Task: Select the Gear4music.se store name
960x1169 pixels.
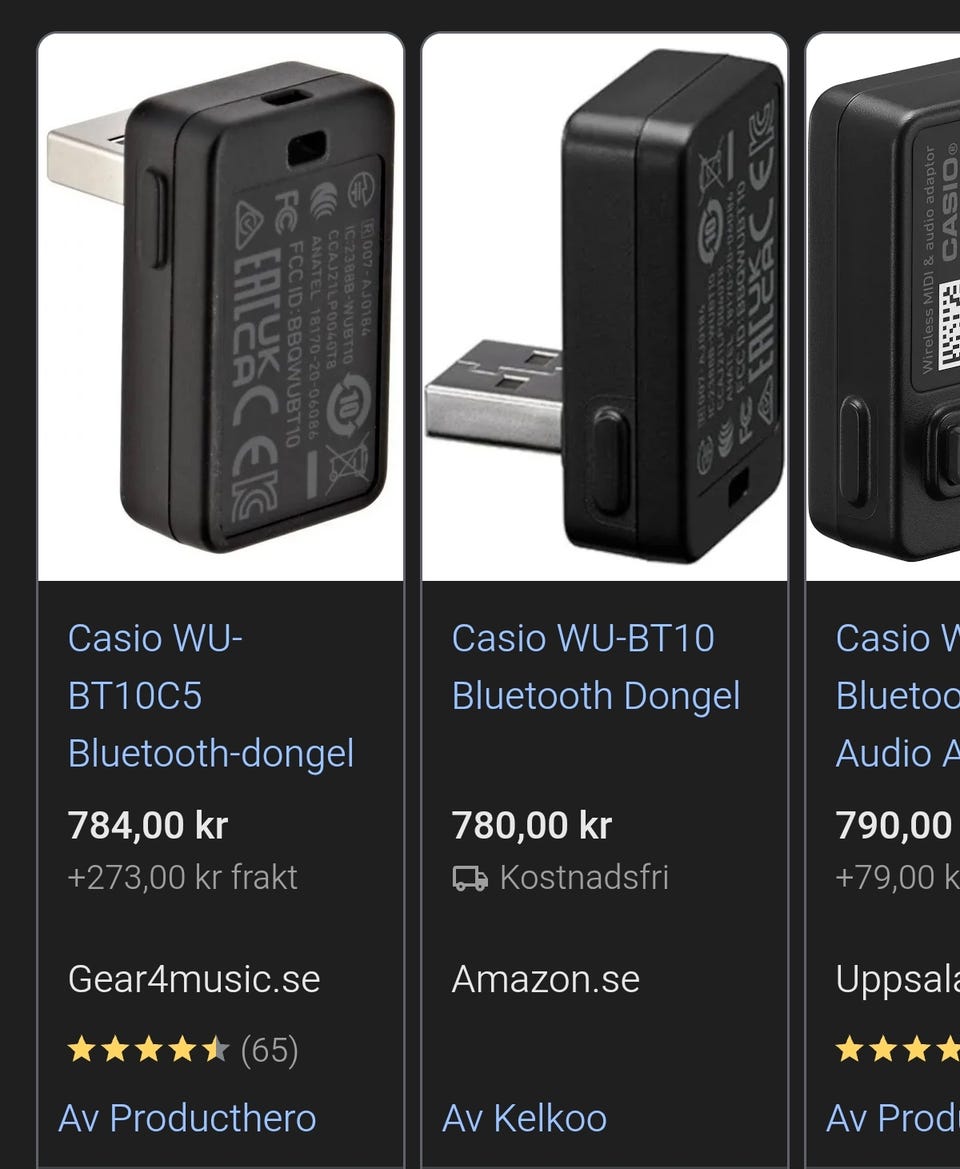Action: coord(193,980)
